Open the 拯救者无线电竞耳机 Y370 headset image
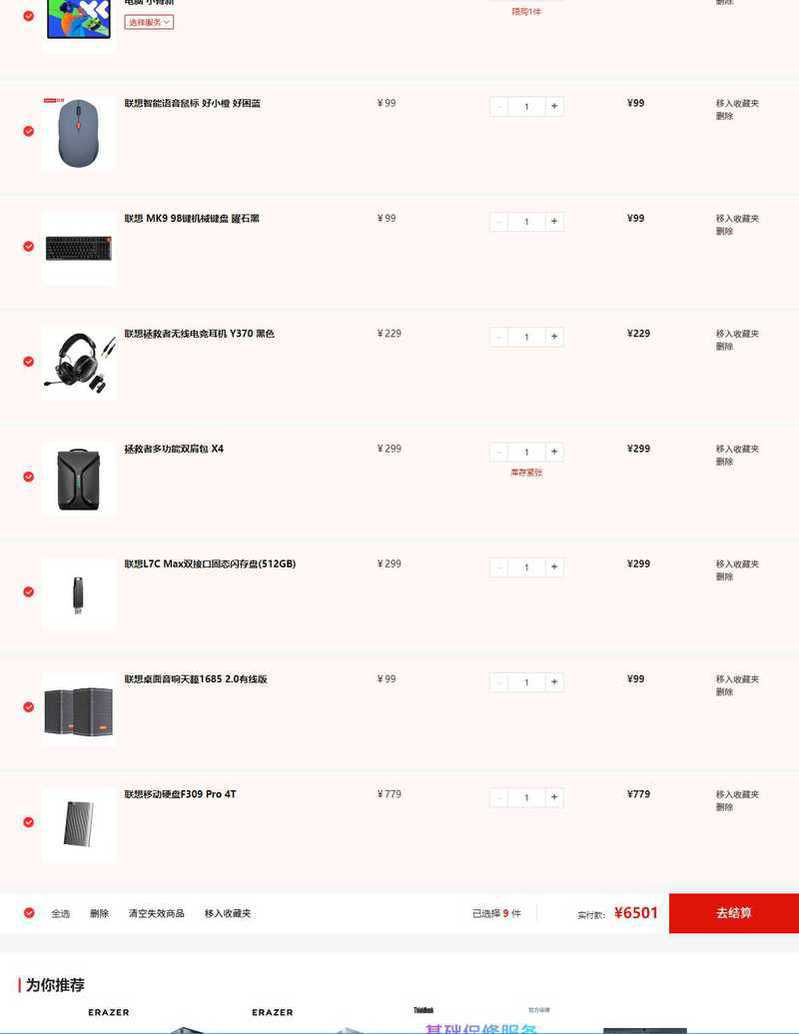The image size is (799, 1034). pyautogui.click(x=78, y=361)
